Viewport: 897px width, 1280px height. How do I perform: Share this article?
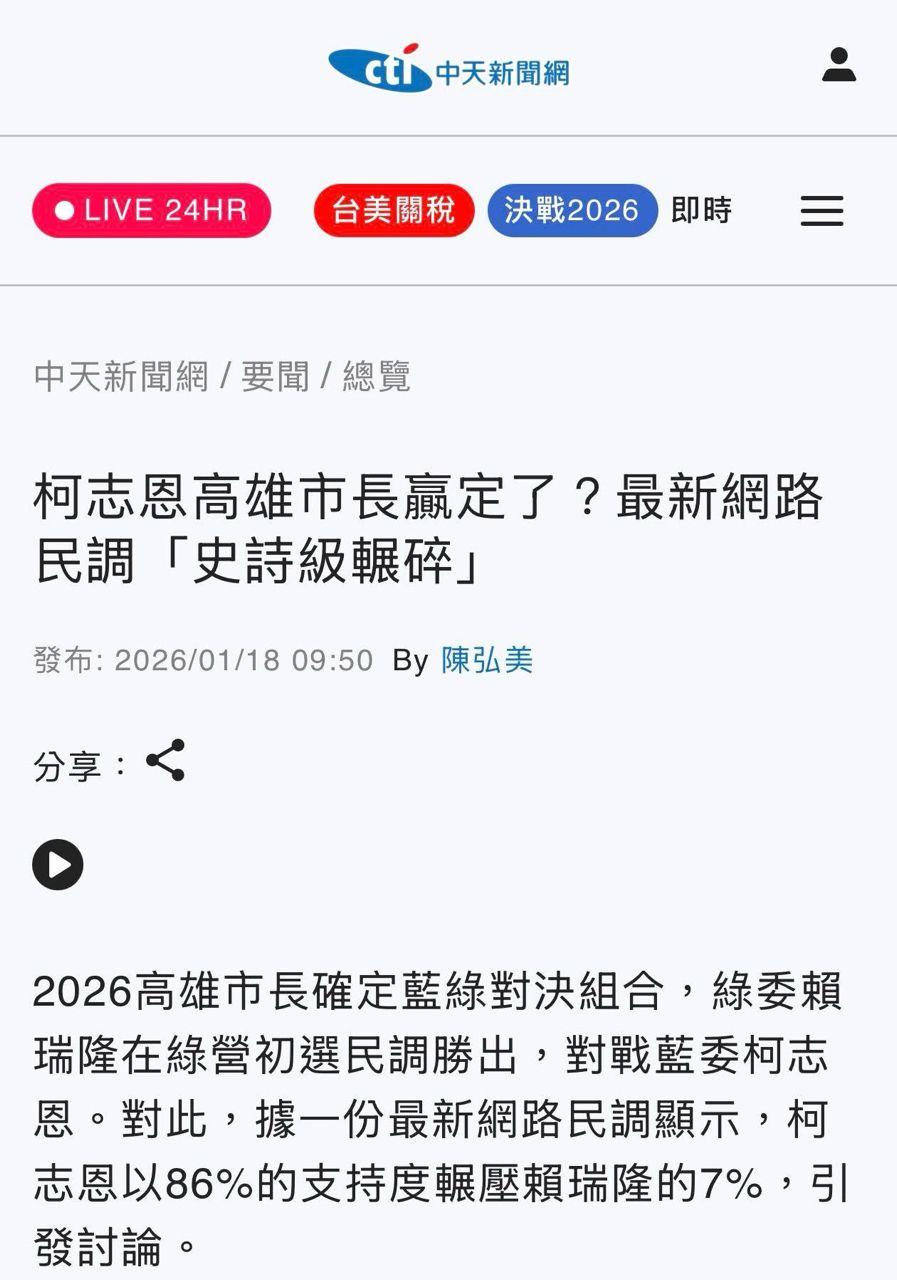(x=166, y=761)
